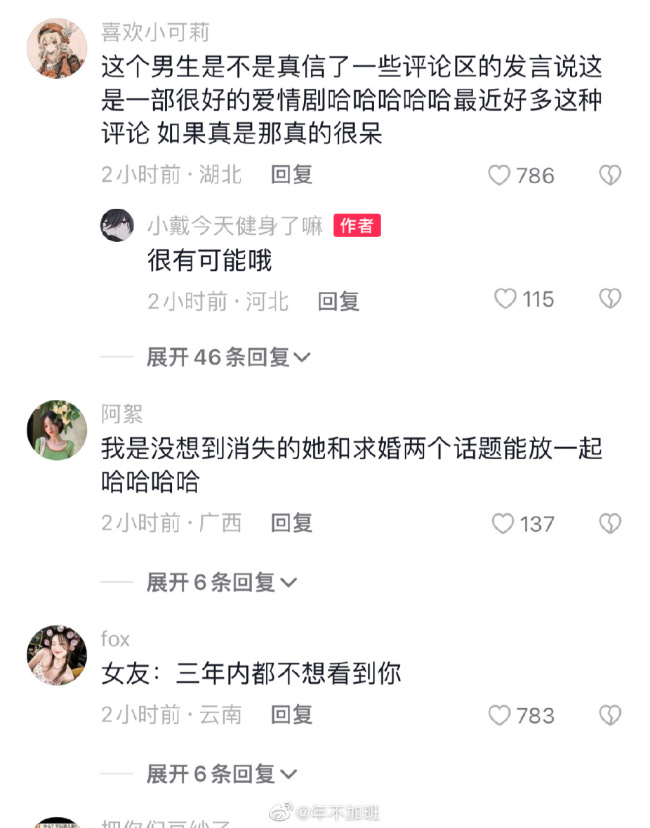Like fox's comment
Viewport: 650px width, 828px height.
pos(500,715)
